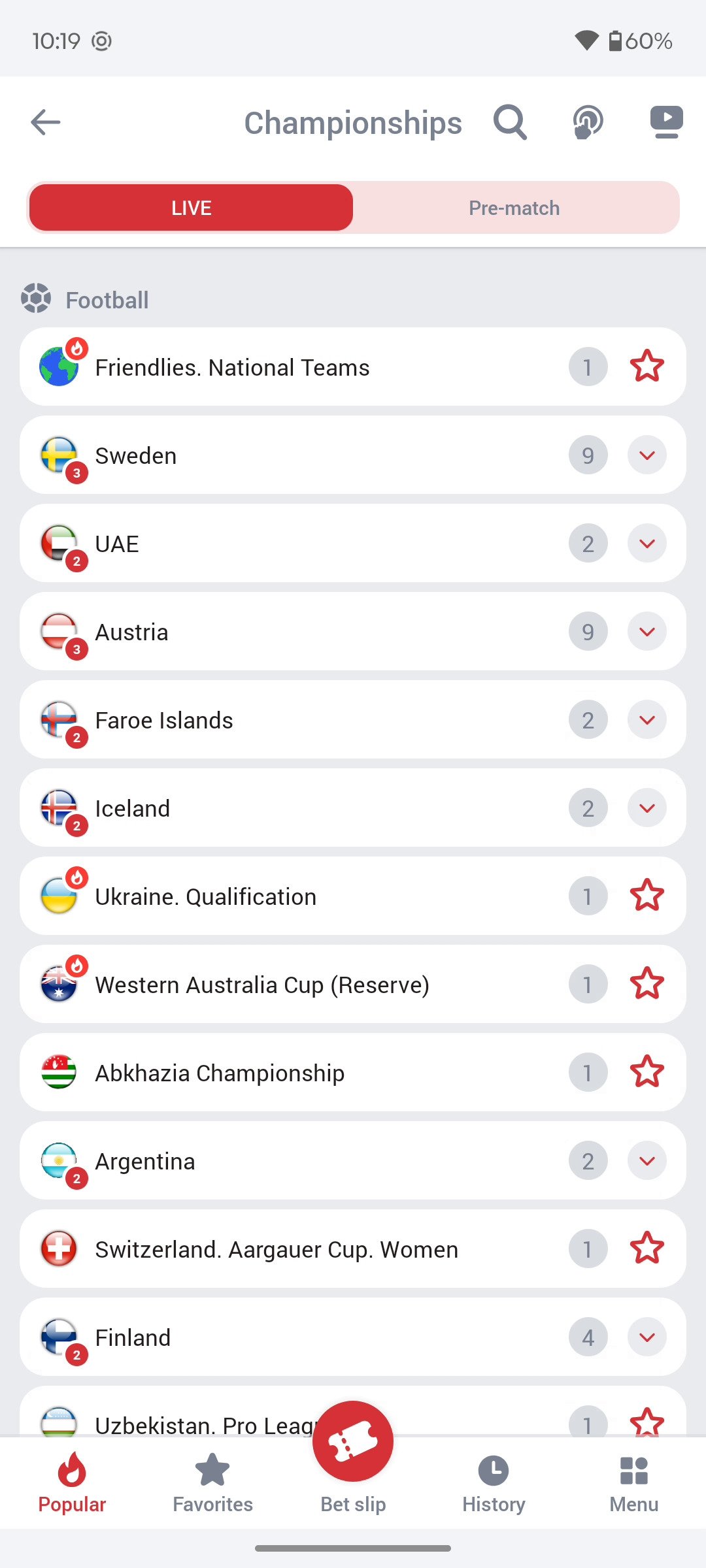Open the Bet slip ticket button
Image resolution: width=706 pixels, height=1568 pixels.
coord(353,1441)
